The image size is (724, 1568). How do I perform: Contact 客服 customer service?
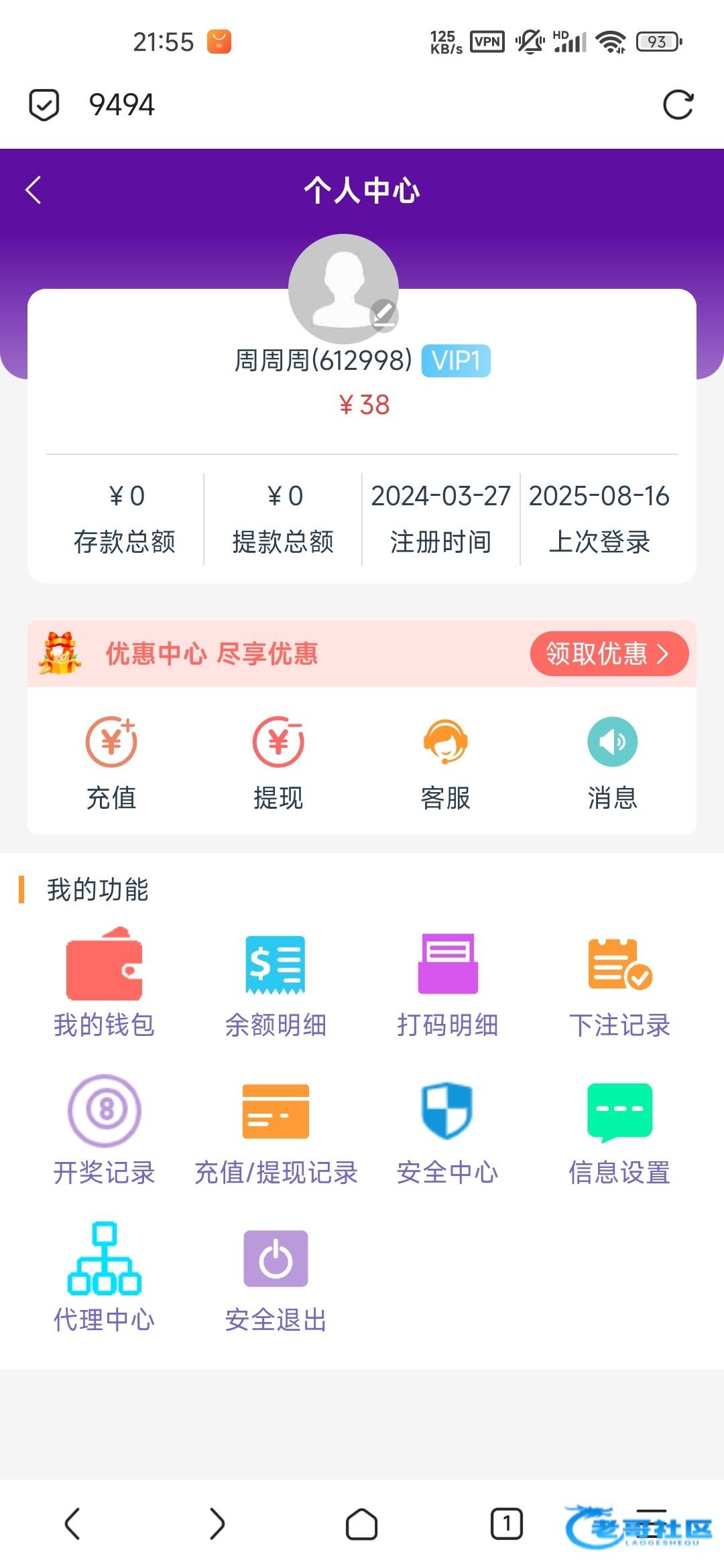(x=445, y=763)
